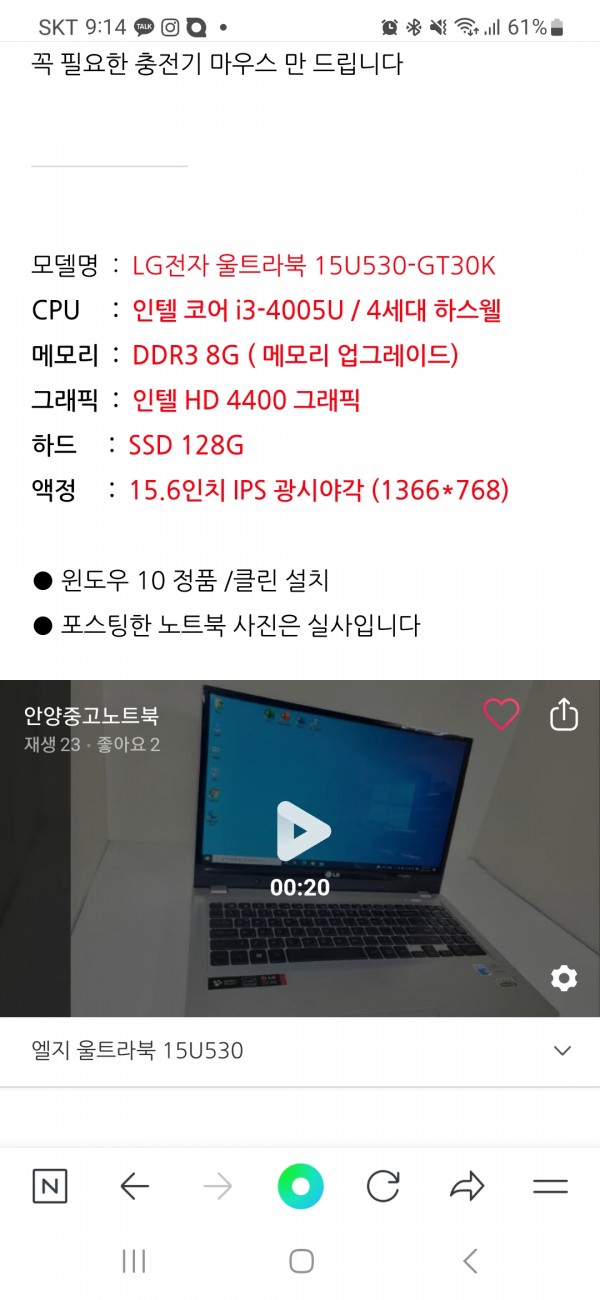Open video settings gear
The width and height of the screenshot is (600, 1300).
click(x=564, y=978)
